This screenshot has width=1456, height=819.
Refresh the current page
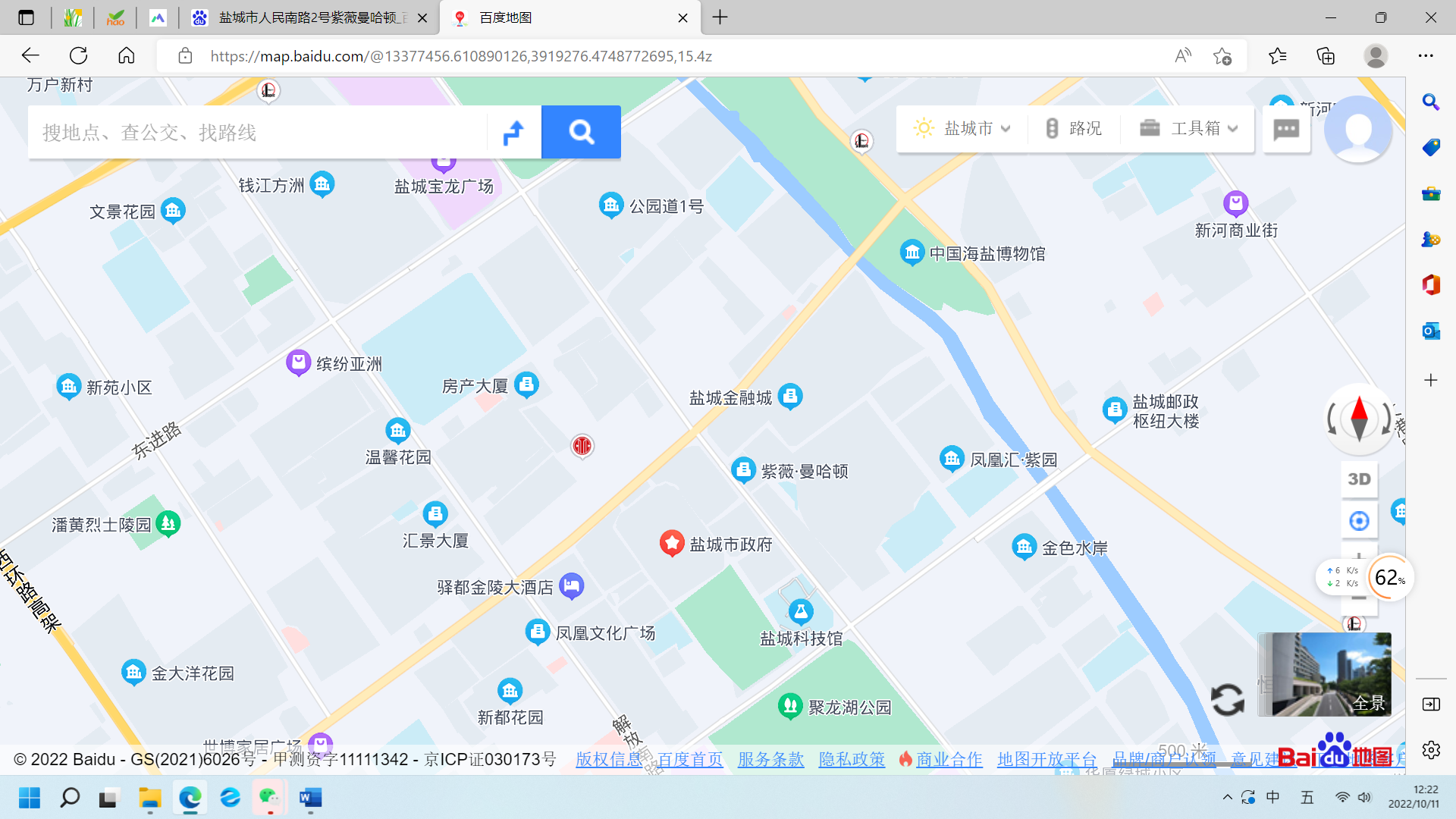tap(79, 56)
